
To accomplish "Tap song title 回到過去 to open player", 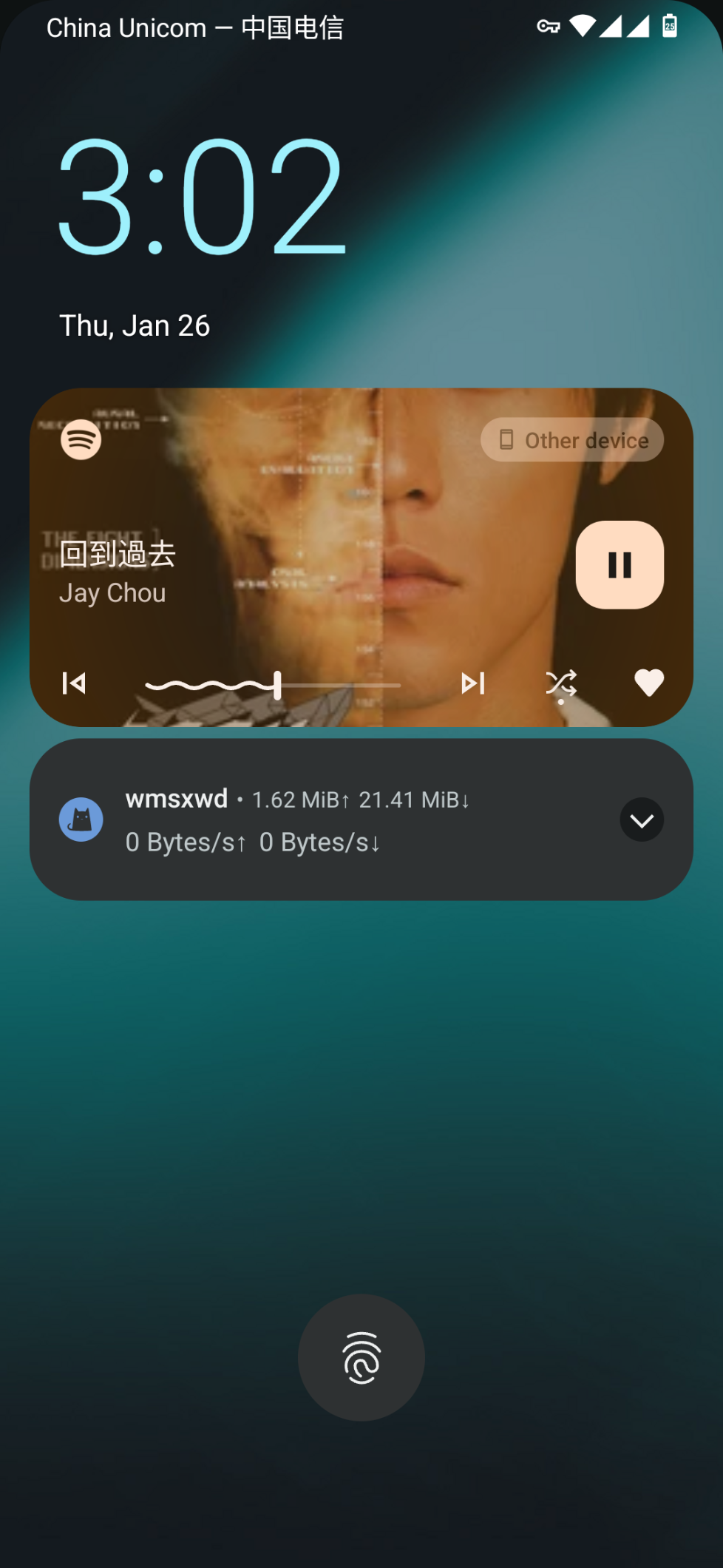I will click(x=117, y=553).
